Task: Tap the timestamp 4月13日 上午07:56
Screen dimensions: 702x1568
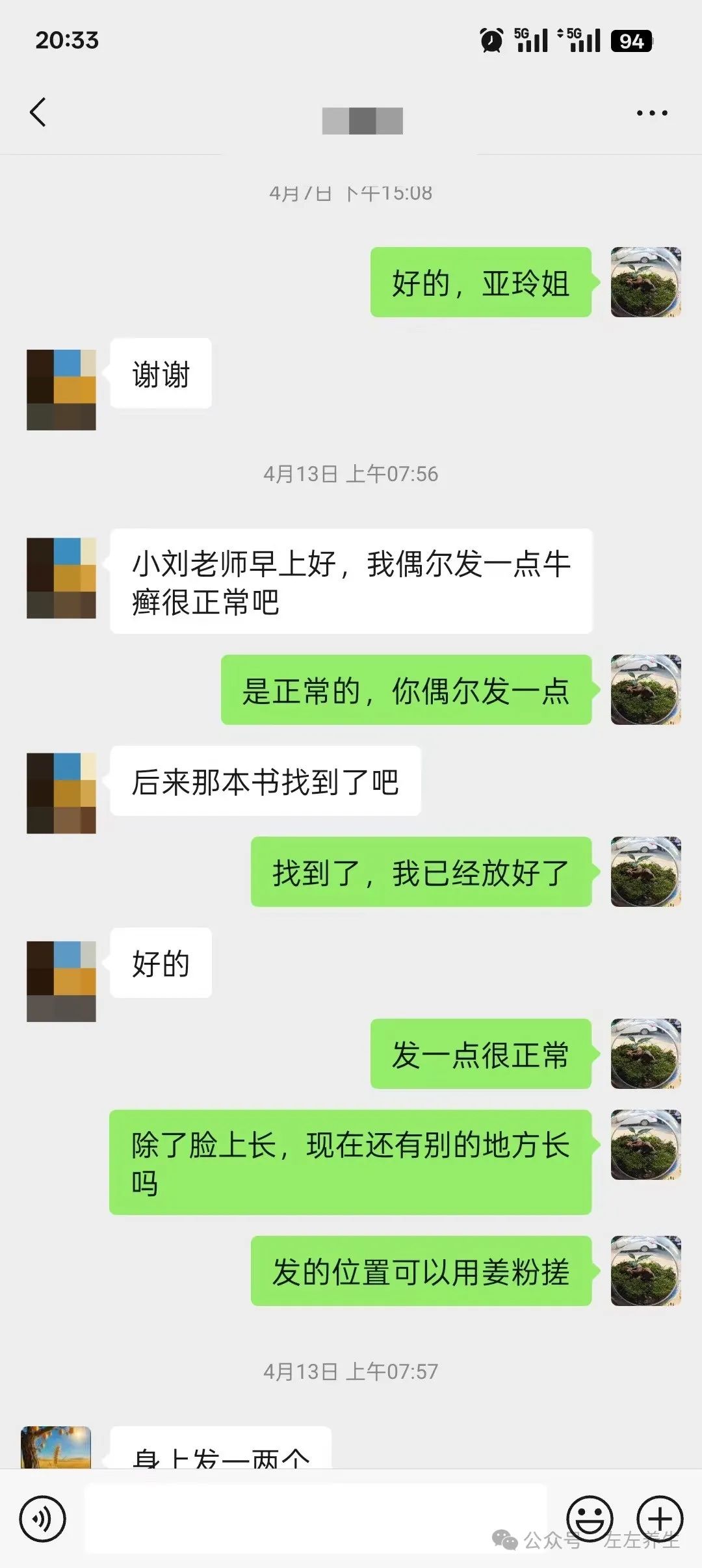Action: (x=351, y=474)
